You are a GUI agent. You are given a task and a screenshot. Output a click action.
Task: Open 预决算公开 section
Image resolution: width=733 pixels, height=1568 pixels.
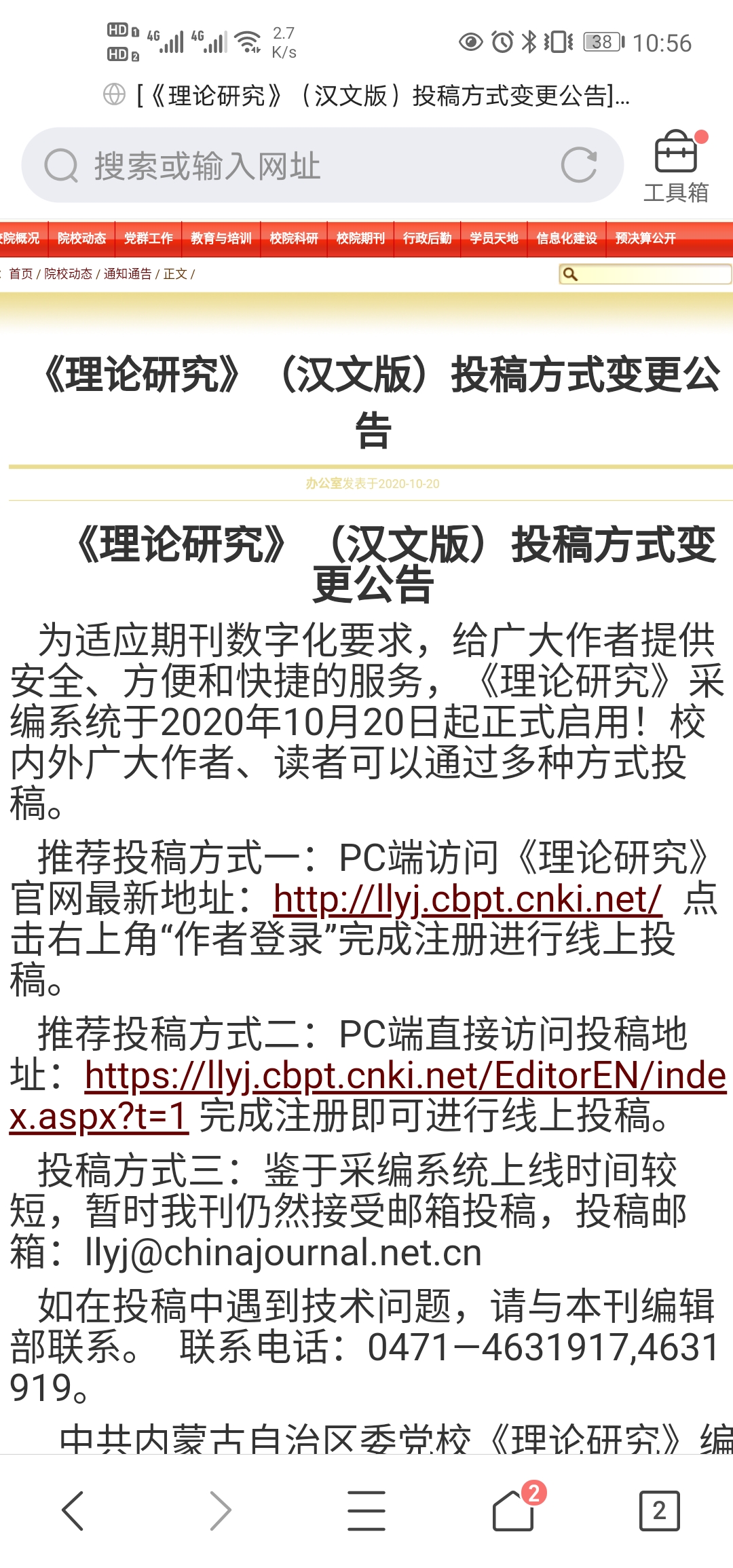645,238
